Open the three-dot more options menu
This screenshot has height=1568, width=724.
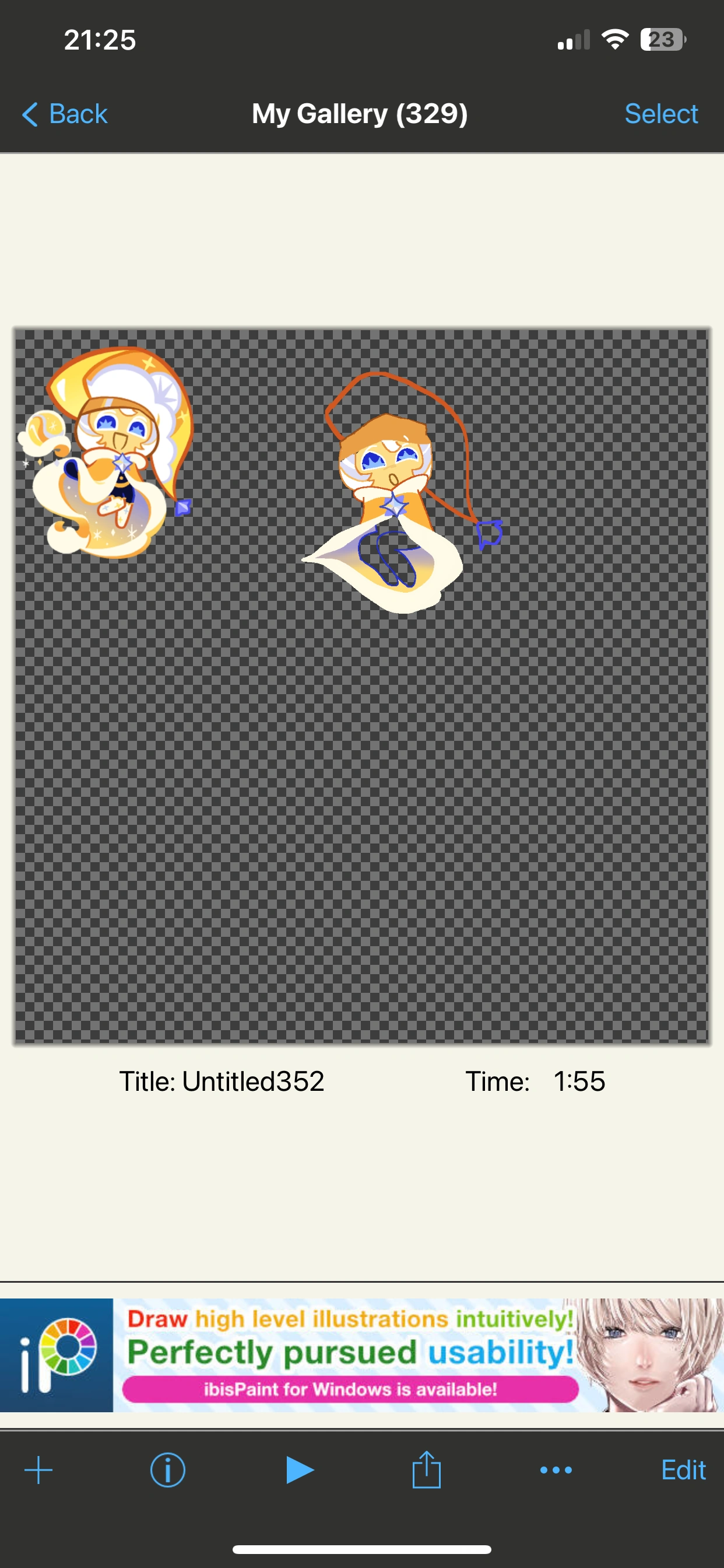556,1470
